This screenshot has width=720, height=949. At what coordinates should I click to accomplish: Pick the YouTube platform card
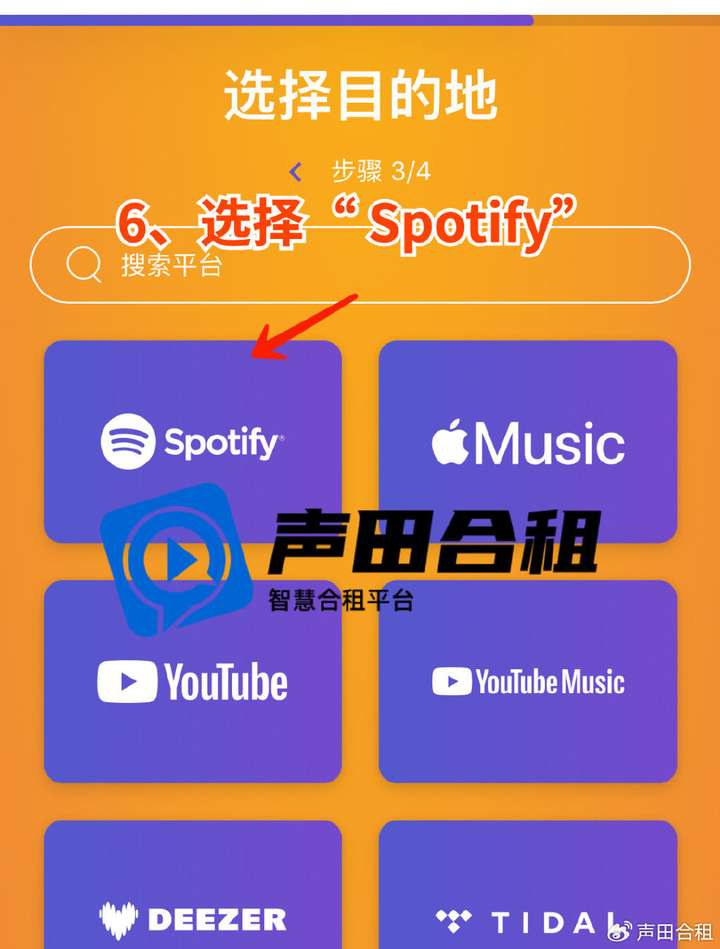point(193,681)
